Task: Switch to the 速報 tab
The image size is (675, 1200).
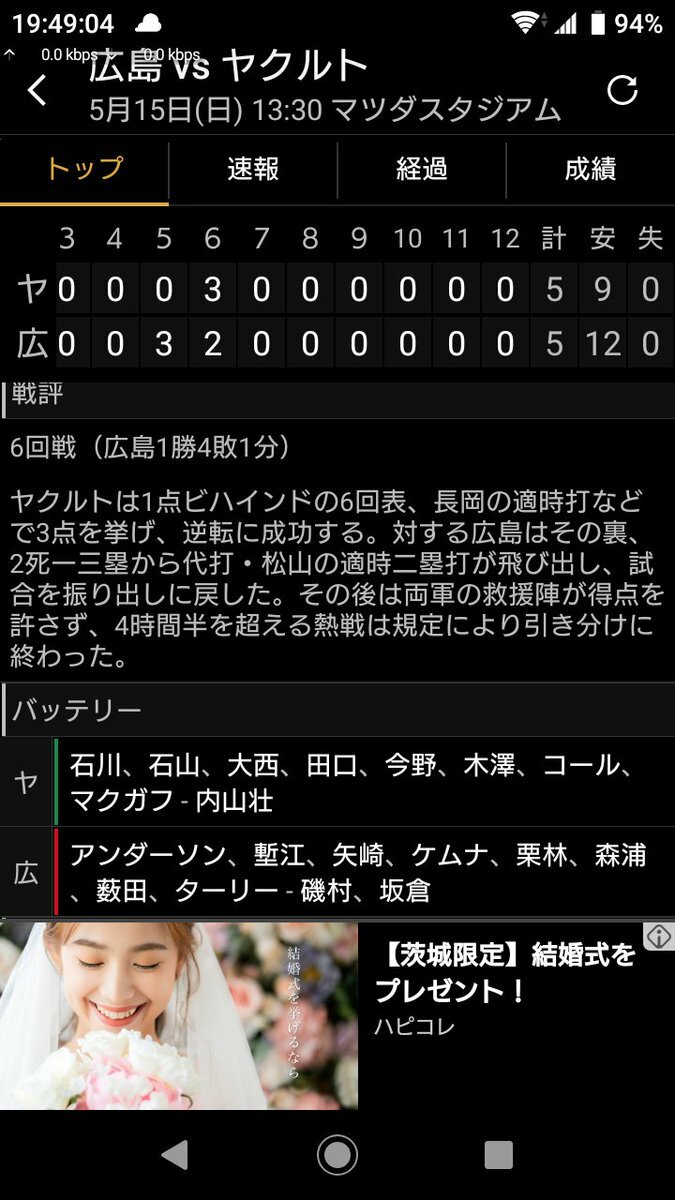Action: coord(253,170)
